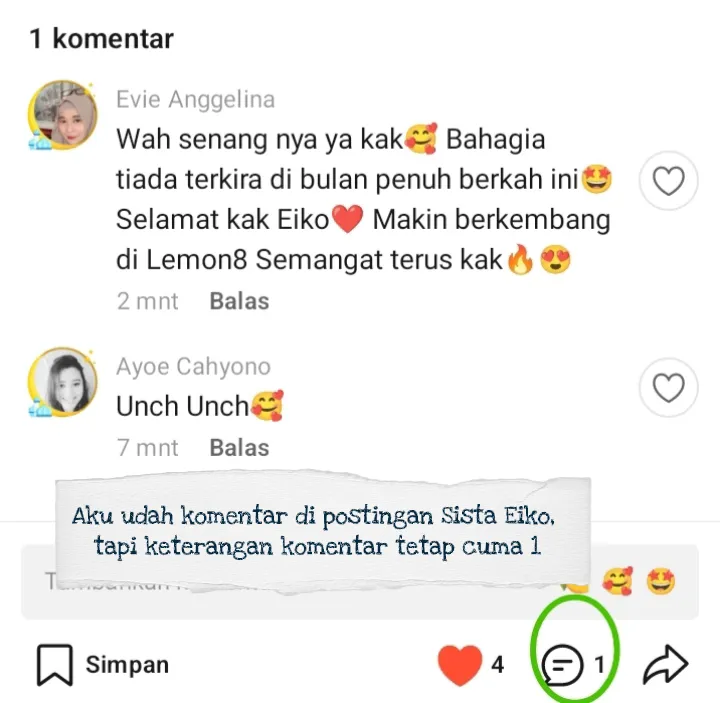Like Ayoe Cahyono's comment

pos(668,388)
